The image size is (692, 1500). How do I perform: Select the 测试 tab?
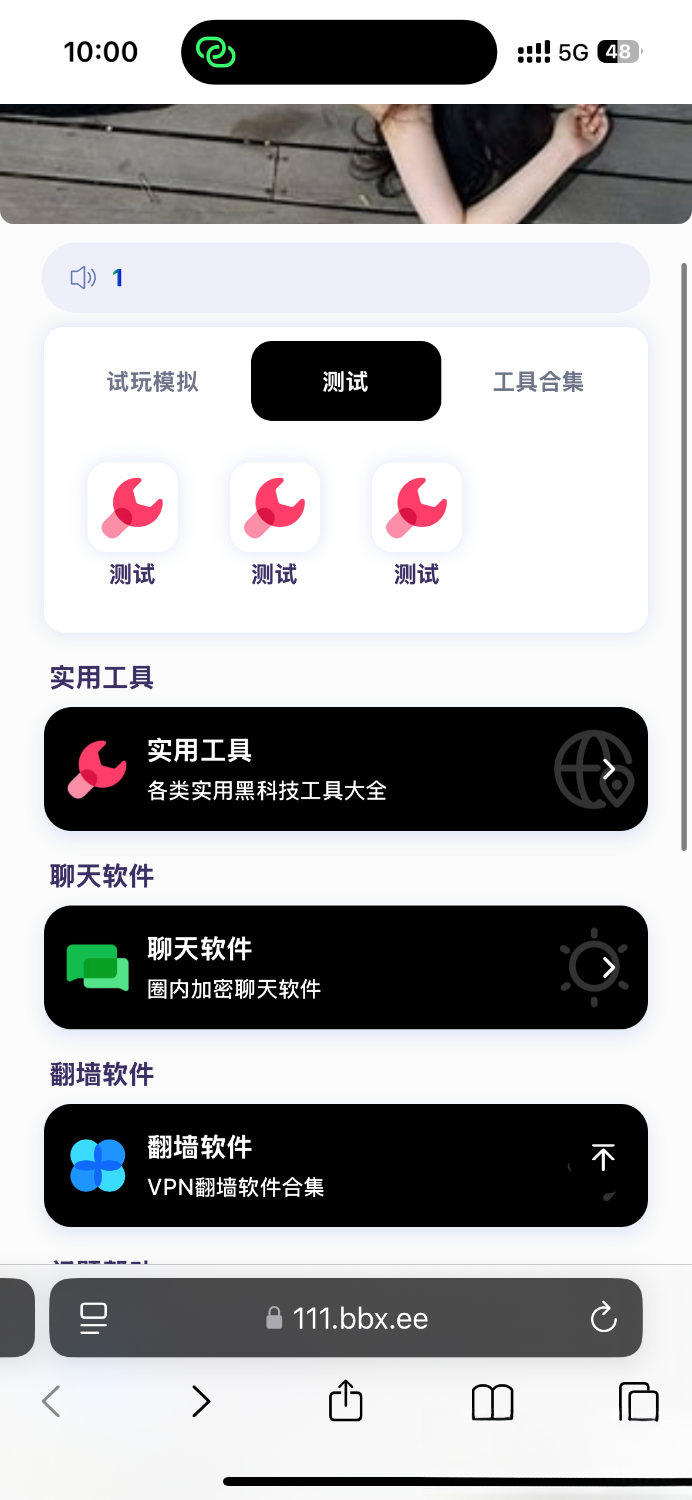point(345,381)
